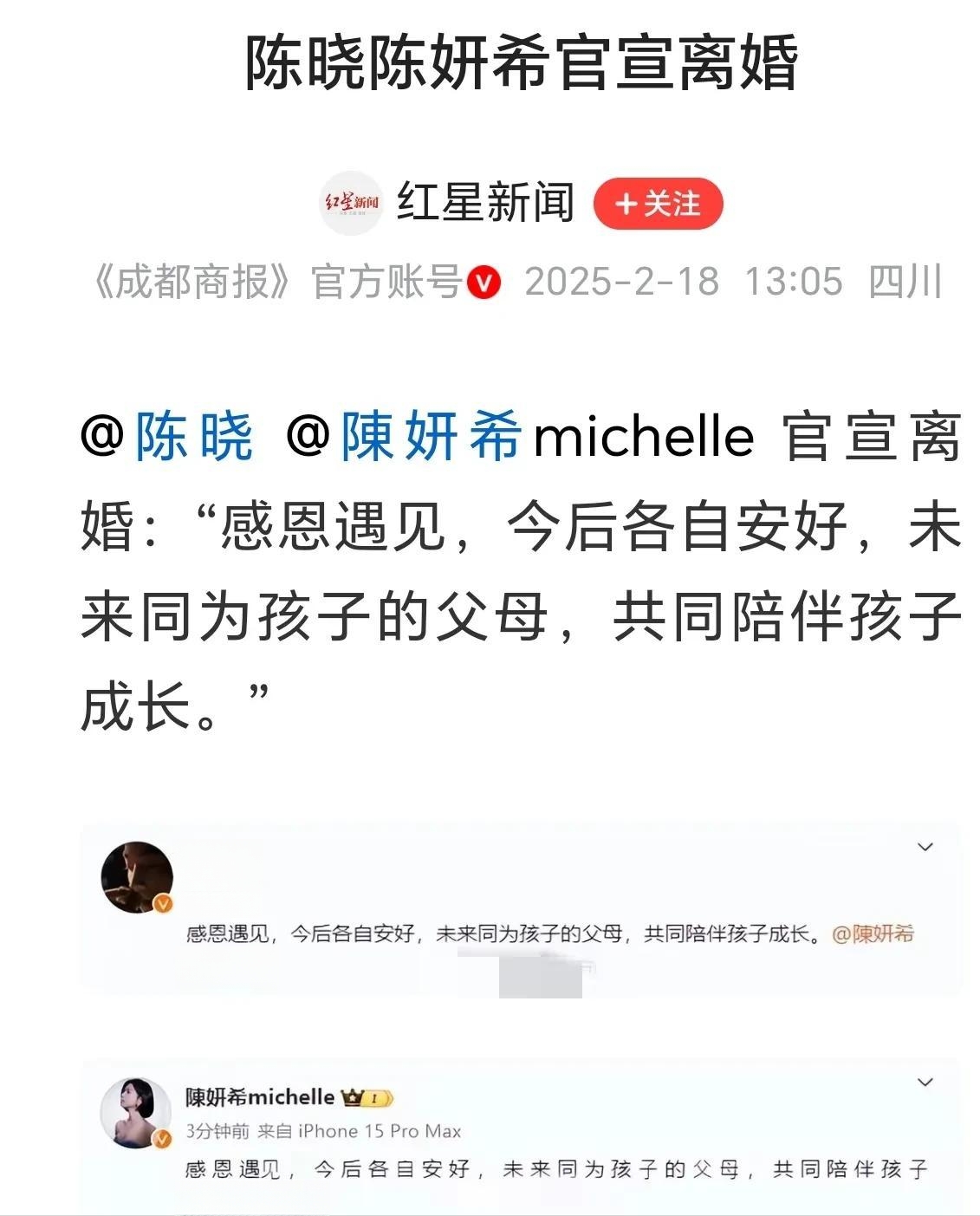Follow the 红星新闻 account

[658, 205]
